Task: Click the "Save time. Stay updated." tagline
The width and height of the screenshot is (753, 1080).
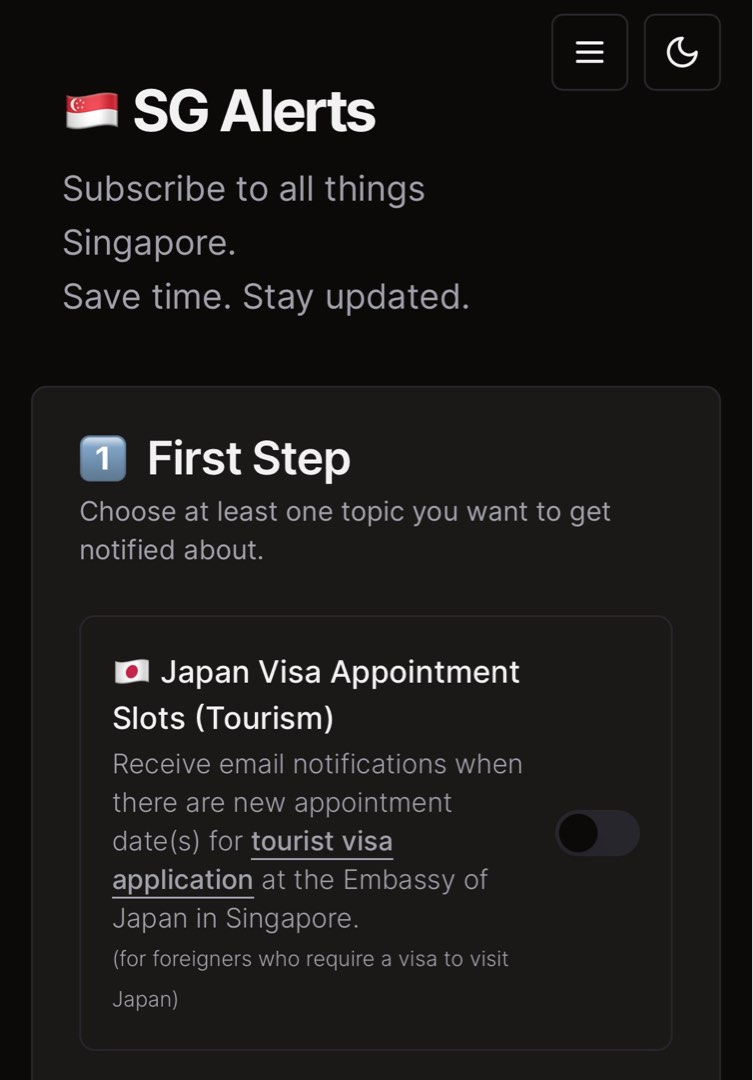Action: [267, 296]
